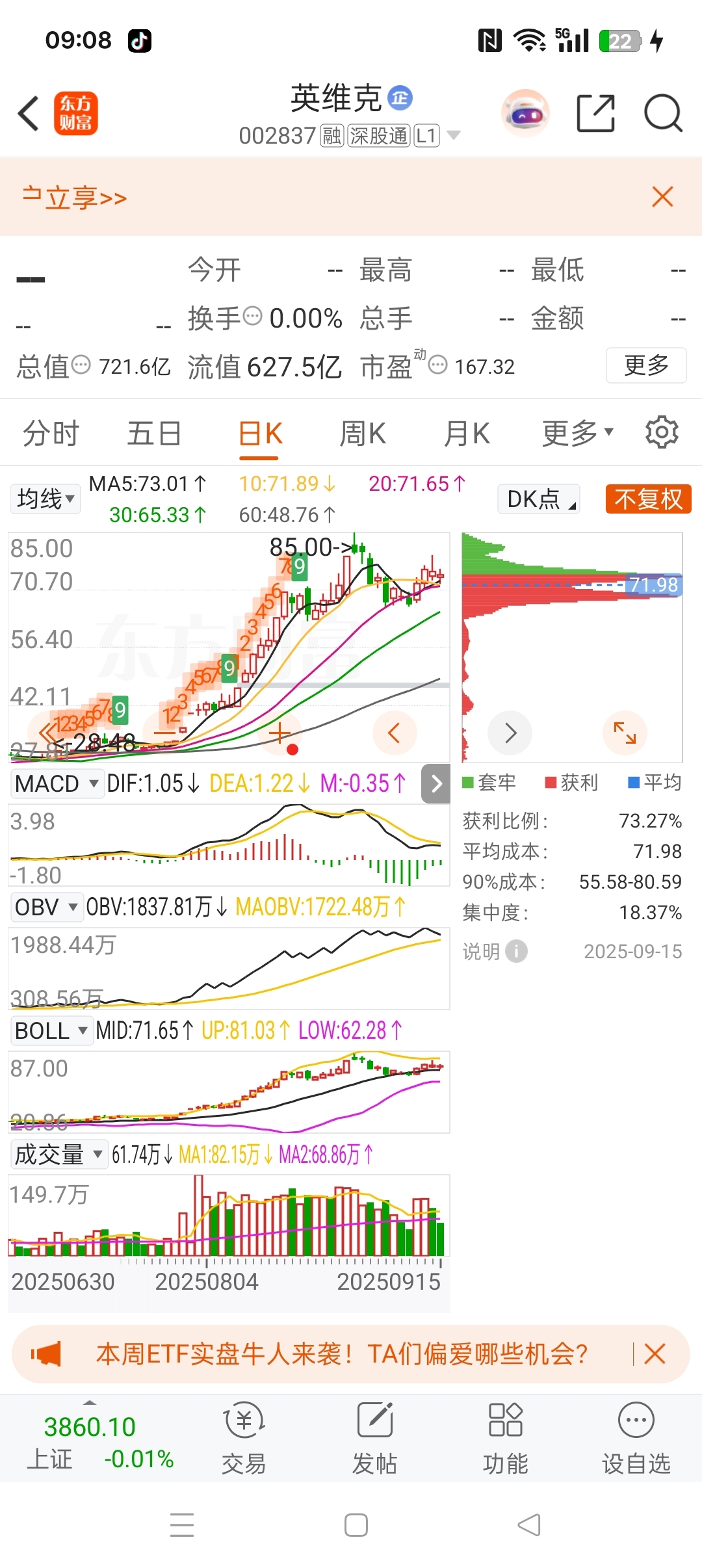Open the 均线 indicator dropdown

[45, 499]
